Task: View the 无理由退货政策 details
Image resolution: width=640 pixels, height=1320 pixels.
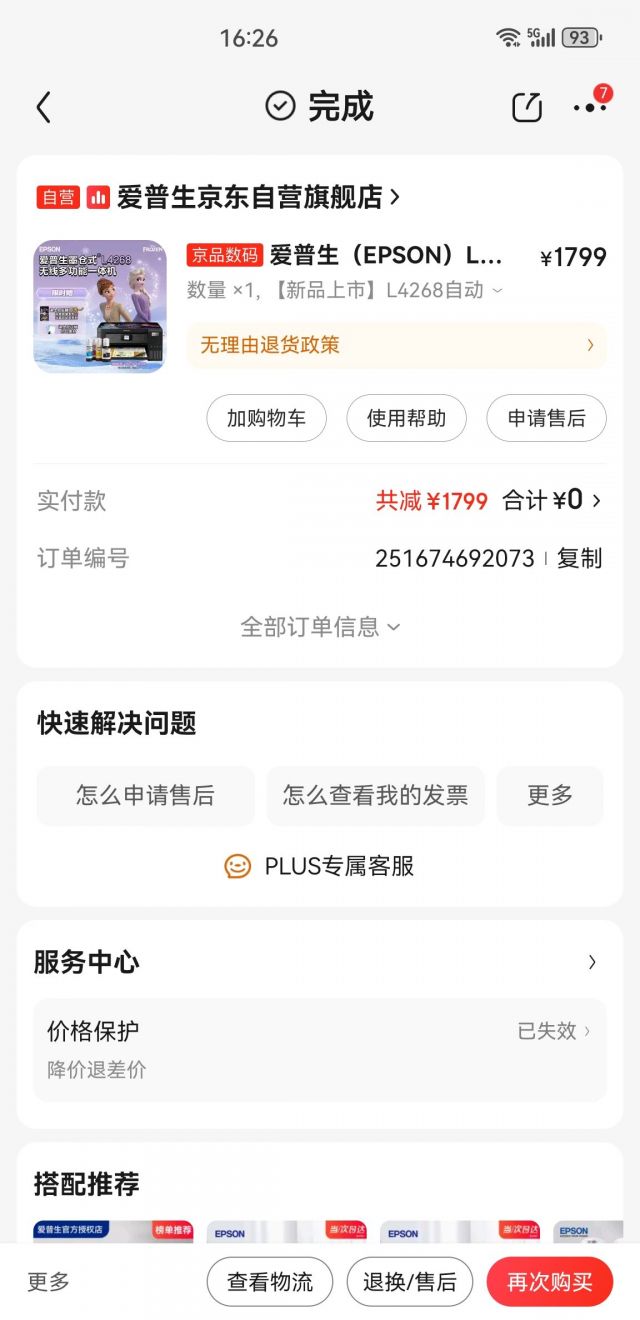Action: point(396,345)
